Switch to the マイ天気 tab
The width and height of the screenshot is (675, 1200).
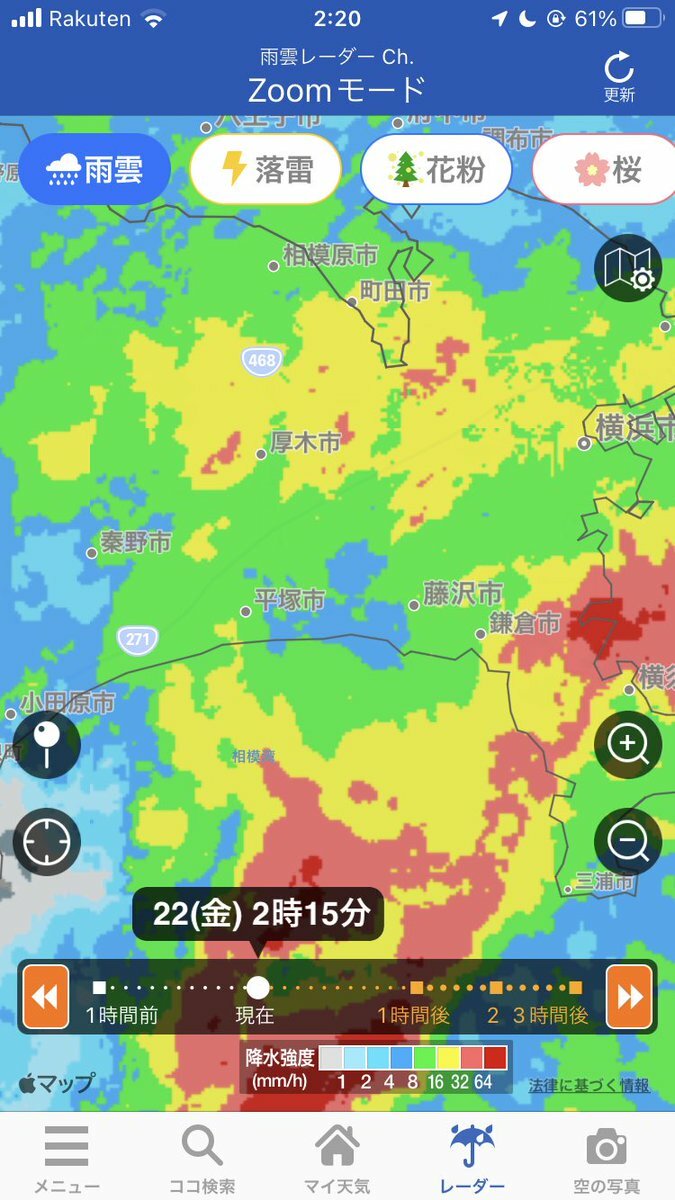pyautogui.click(x=337, y=1158)
